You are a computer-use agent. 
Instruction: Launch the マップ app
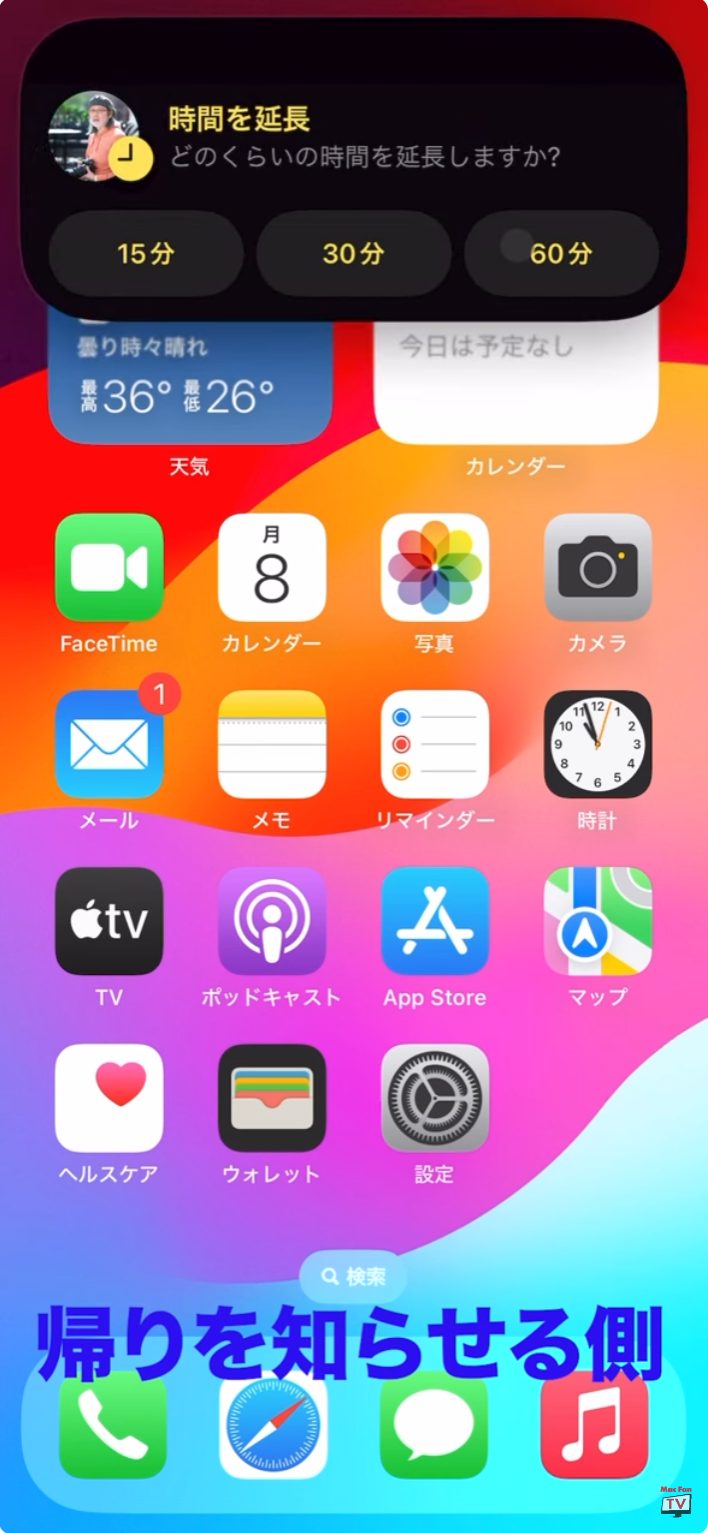click(598, 921)
